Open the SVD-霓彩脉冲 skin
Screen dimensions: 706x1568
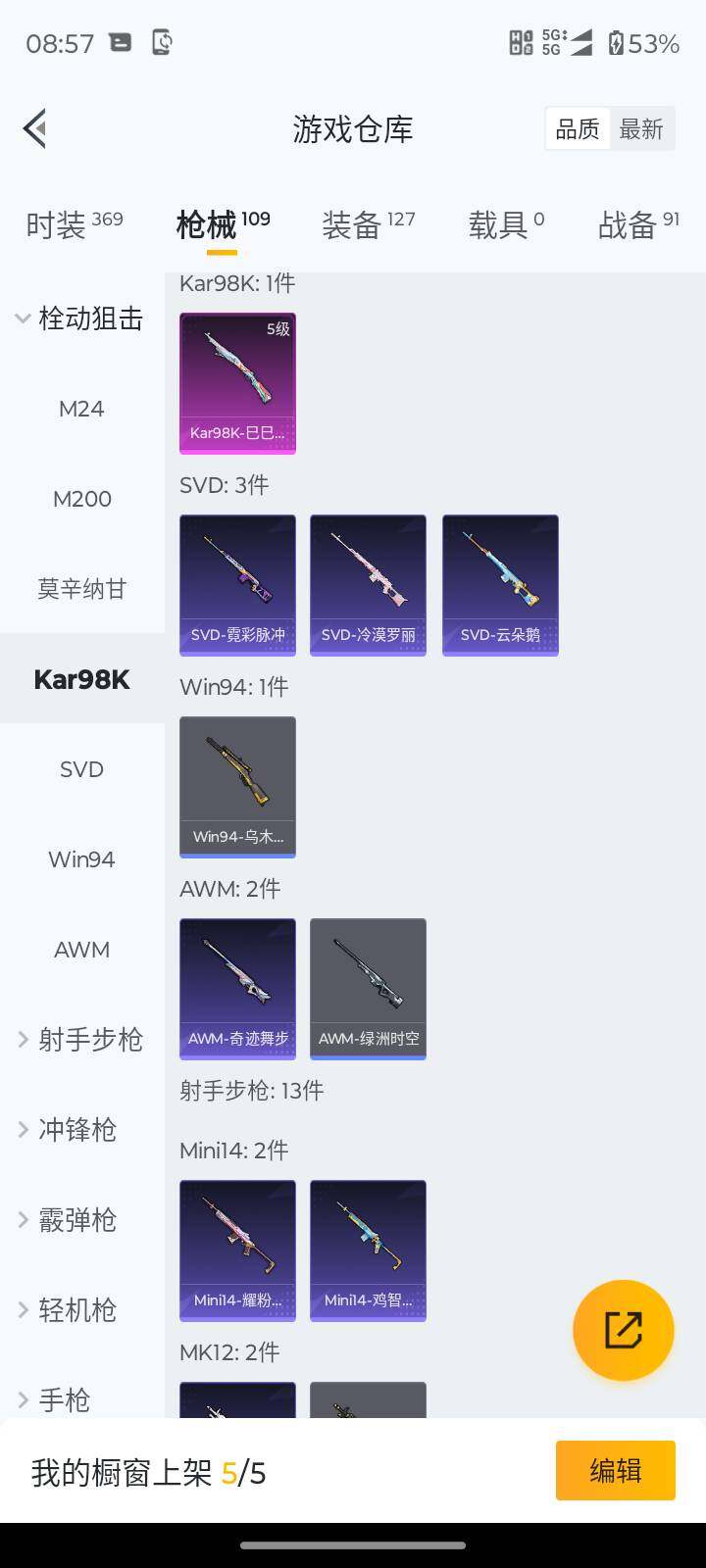tap(237, 585)
